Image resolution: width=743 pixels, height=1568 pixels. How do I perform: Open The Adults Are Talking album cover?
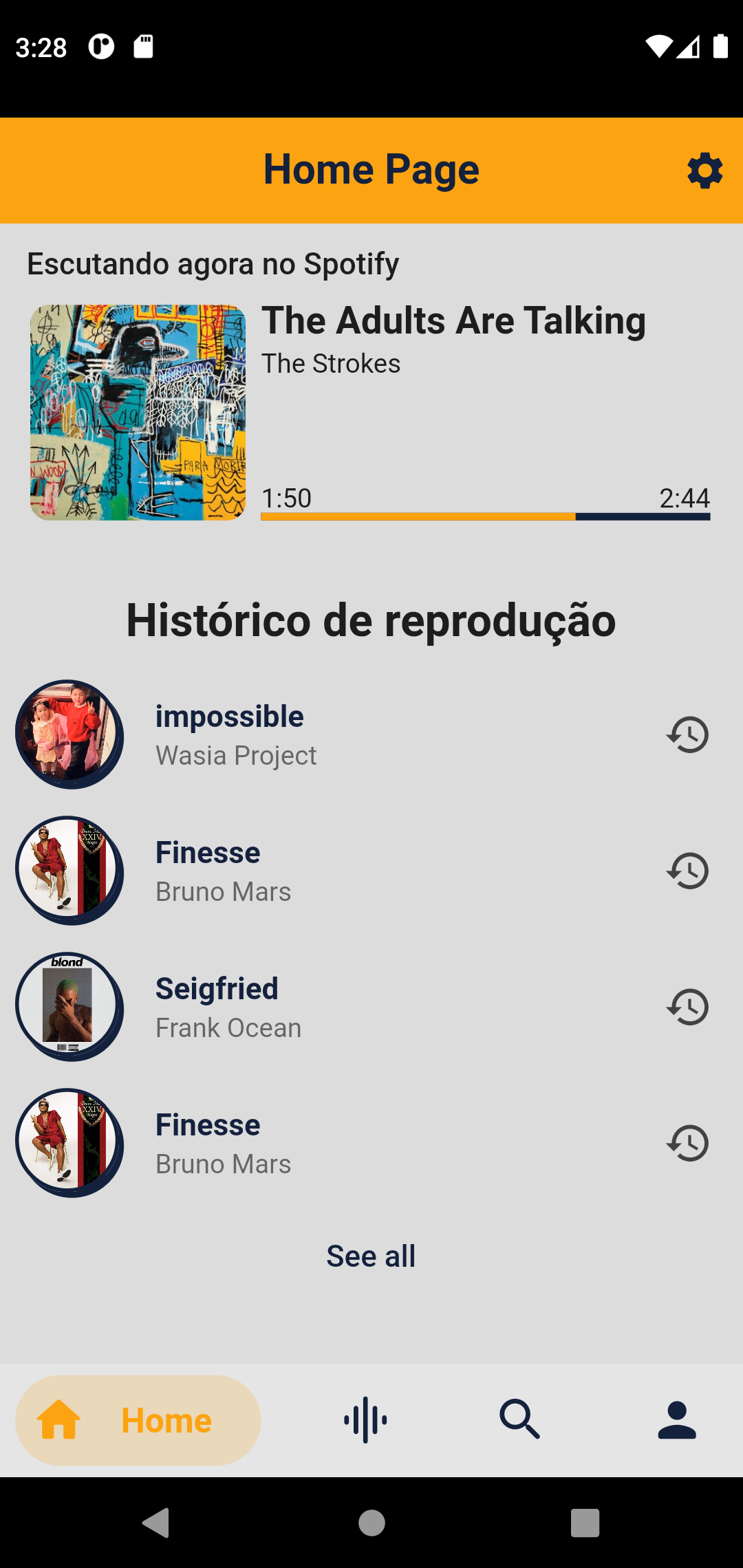coord(138,413)
